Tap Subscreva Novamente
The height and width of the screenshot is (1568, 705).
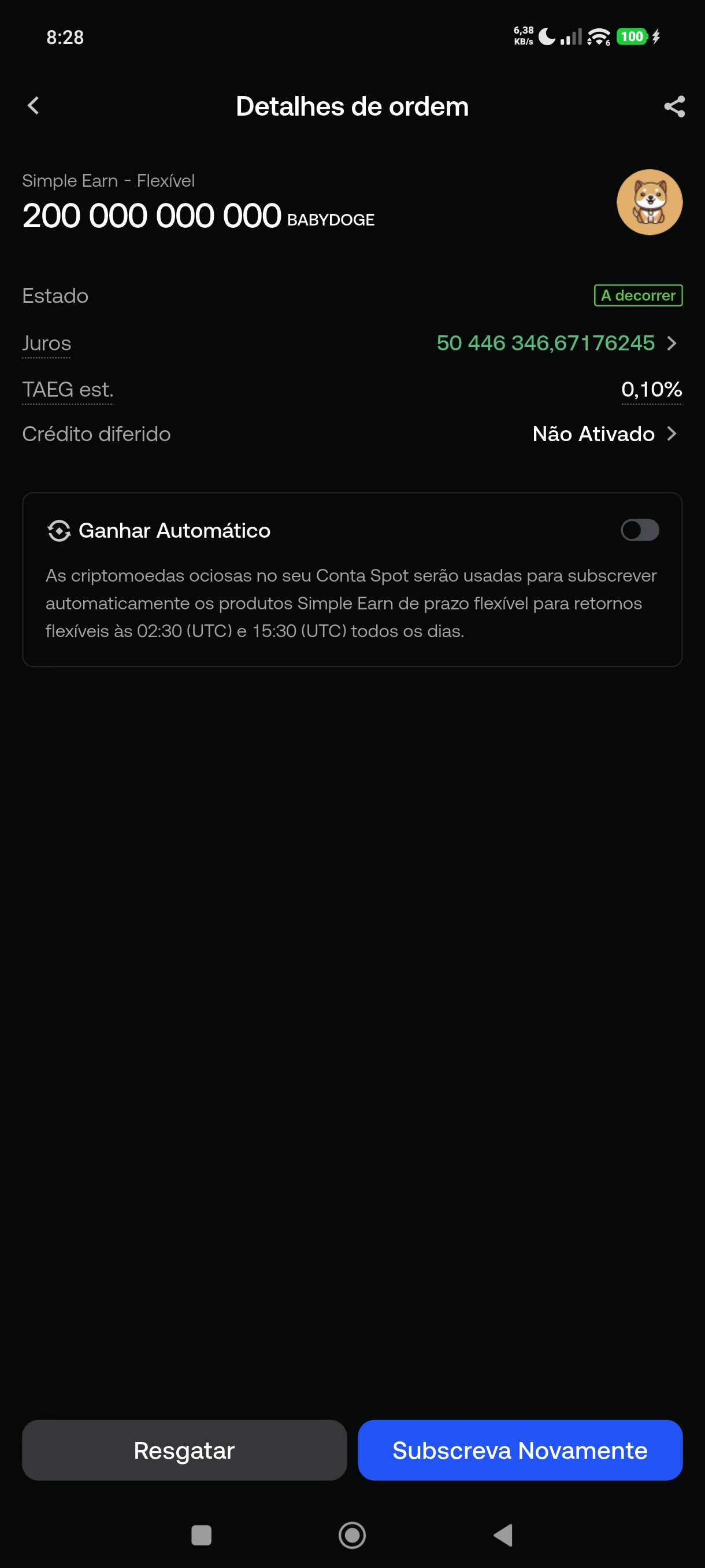coord(520,1450)
